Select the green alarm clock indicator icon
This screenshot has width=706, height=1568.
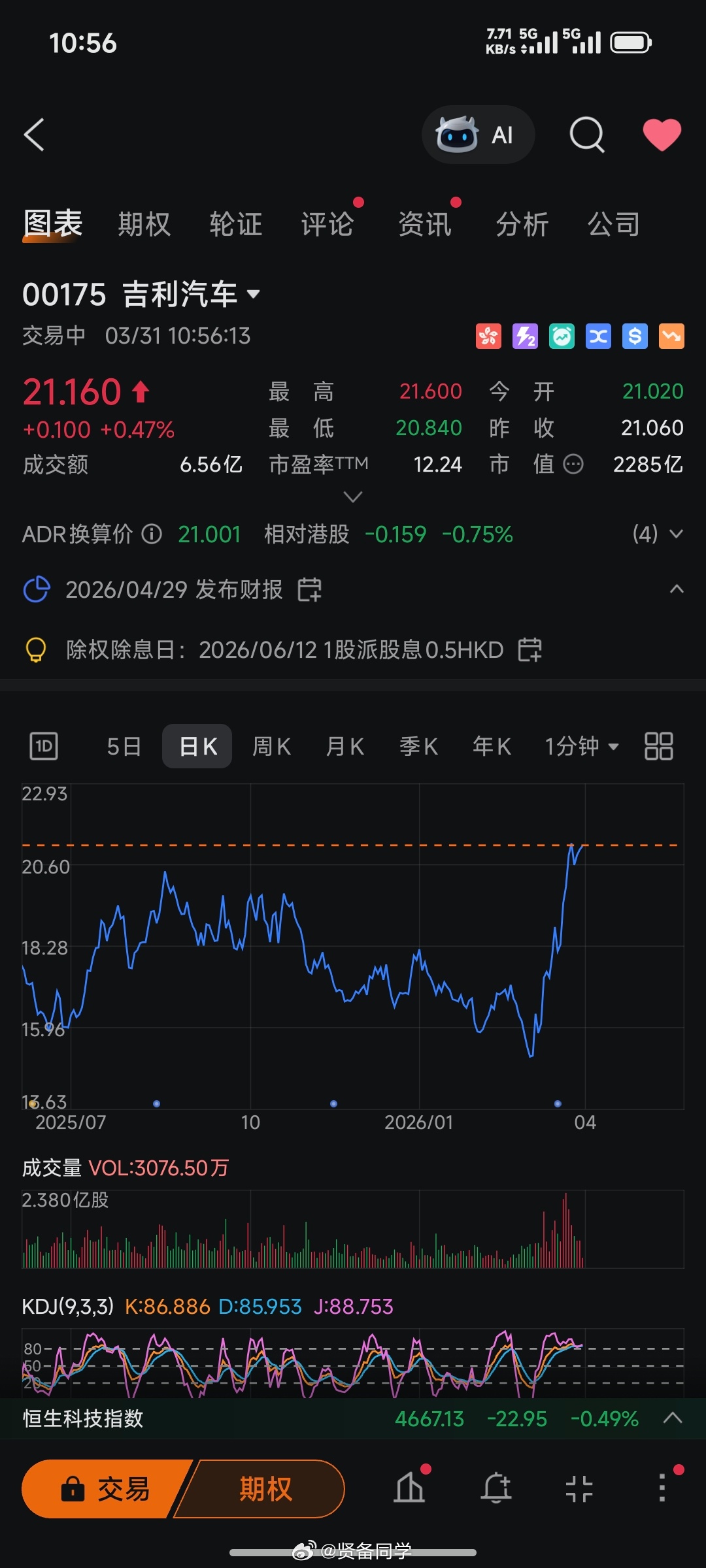pyautogui.click(x=561, y=336)
